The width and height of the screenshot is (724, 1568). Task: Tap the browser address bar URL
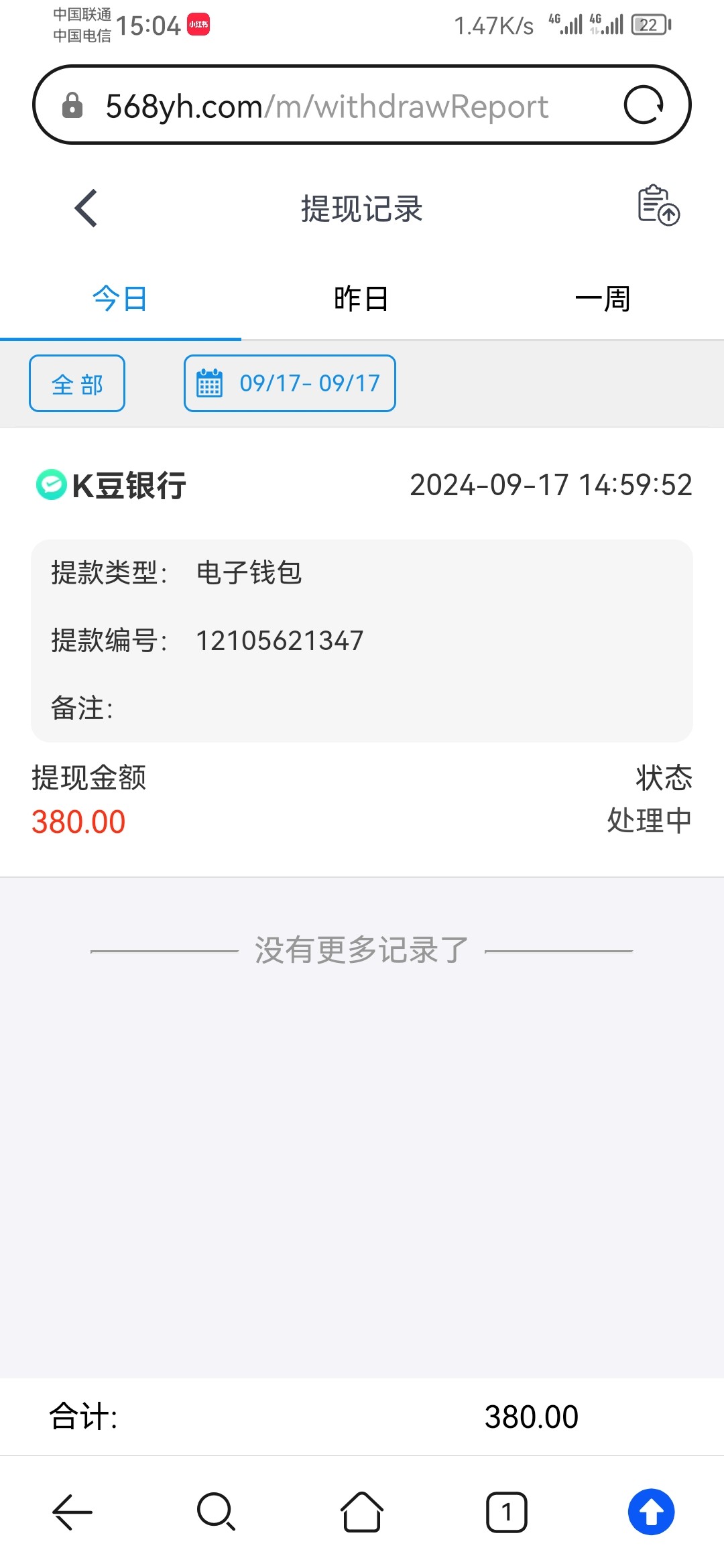327,106
